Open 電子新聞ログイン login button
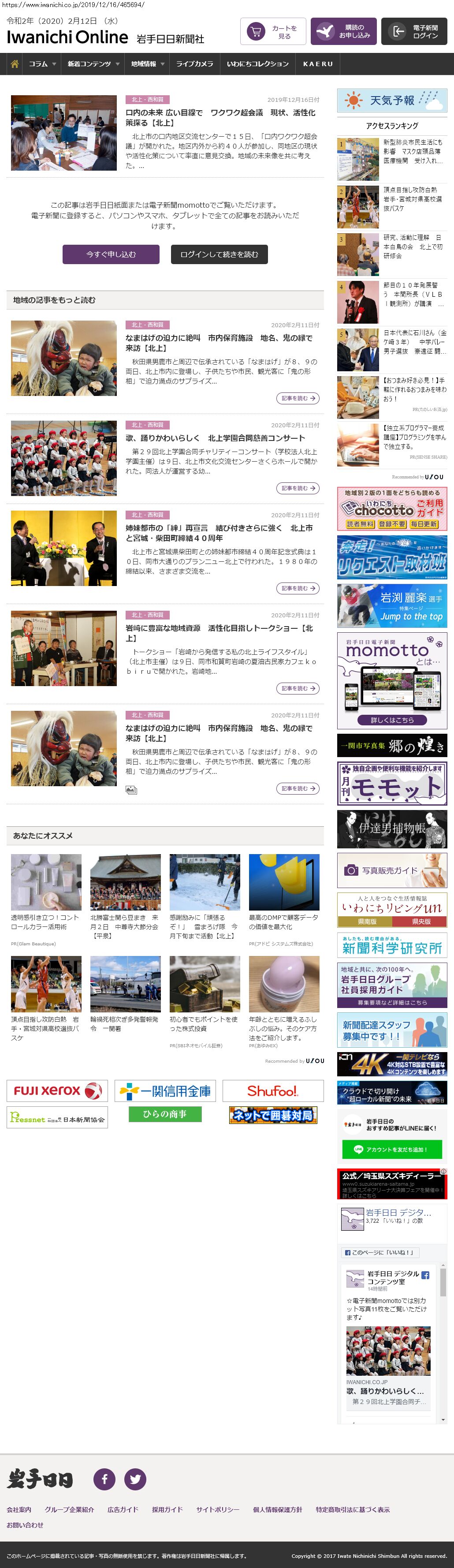Image resolution: width=454 pixels, height=1568 pixels. (x=414, y=32)
